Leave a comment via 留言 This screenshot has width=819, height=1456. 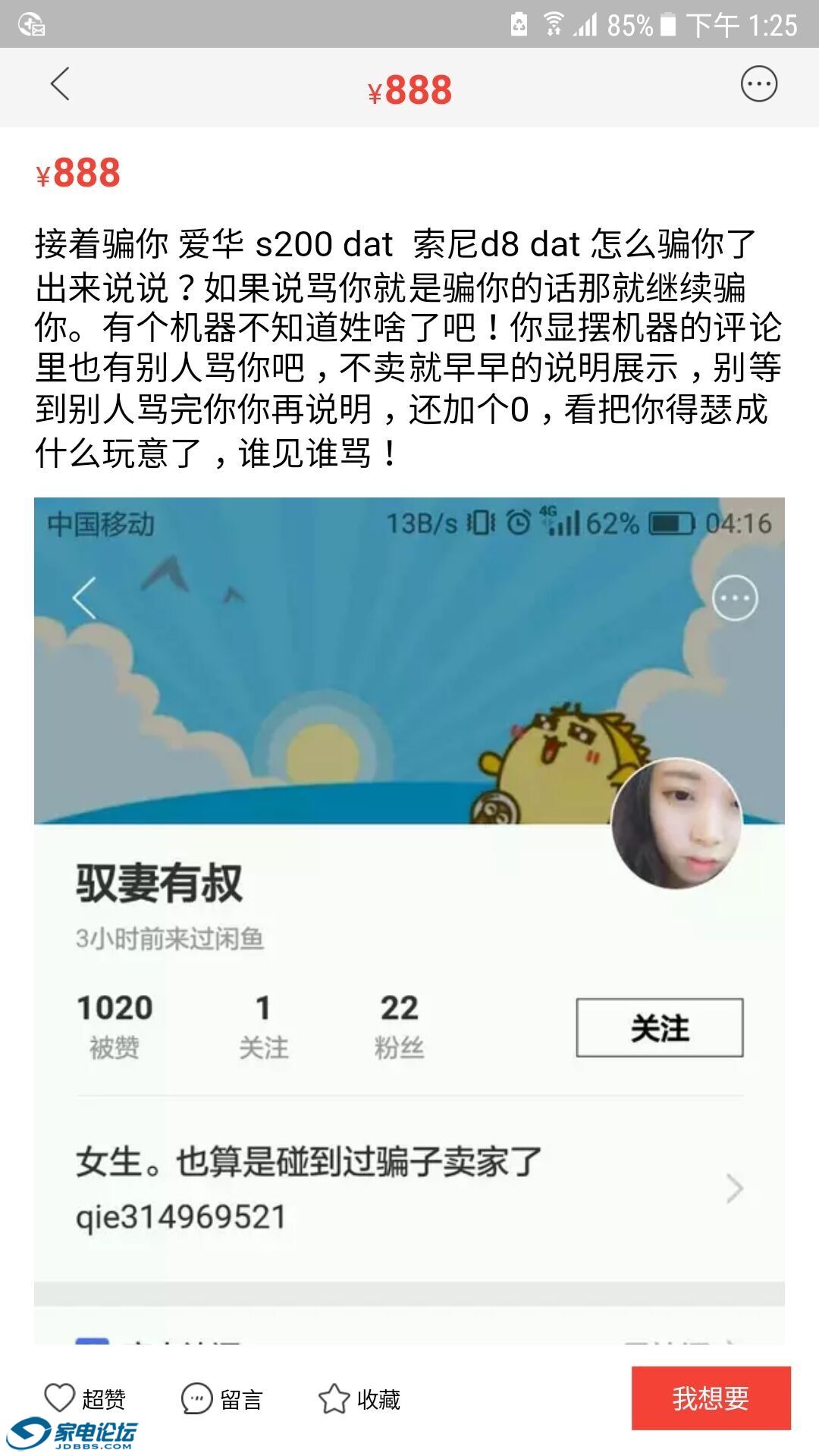[x=221, y=1398]
